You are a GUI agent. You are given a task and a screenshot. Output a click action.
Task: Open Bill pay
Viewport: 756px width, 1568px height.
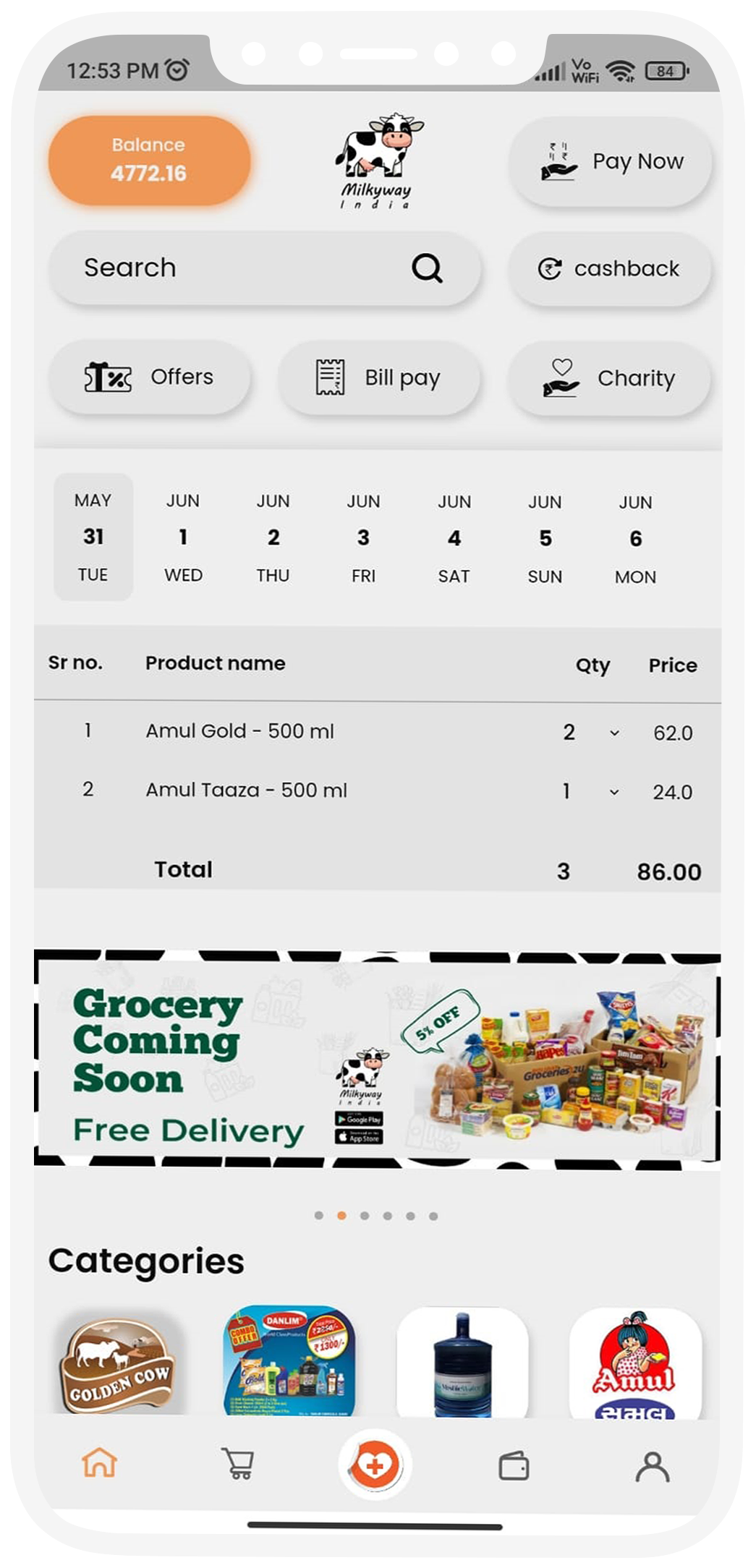pos(379,378)
